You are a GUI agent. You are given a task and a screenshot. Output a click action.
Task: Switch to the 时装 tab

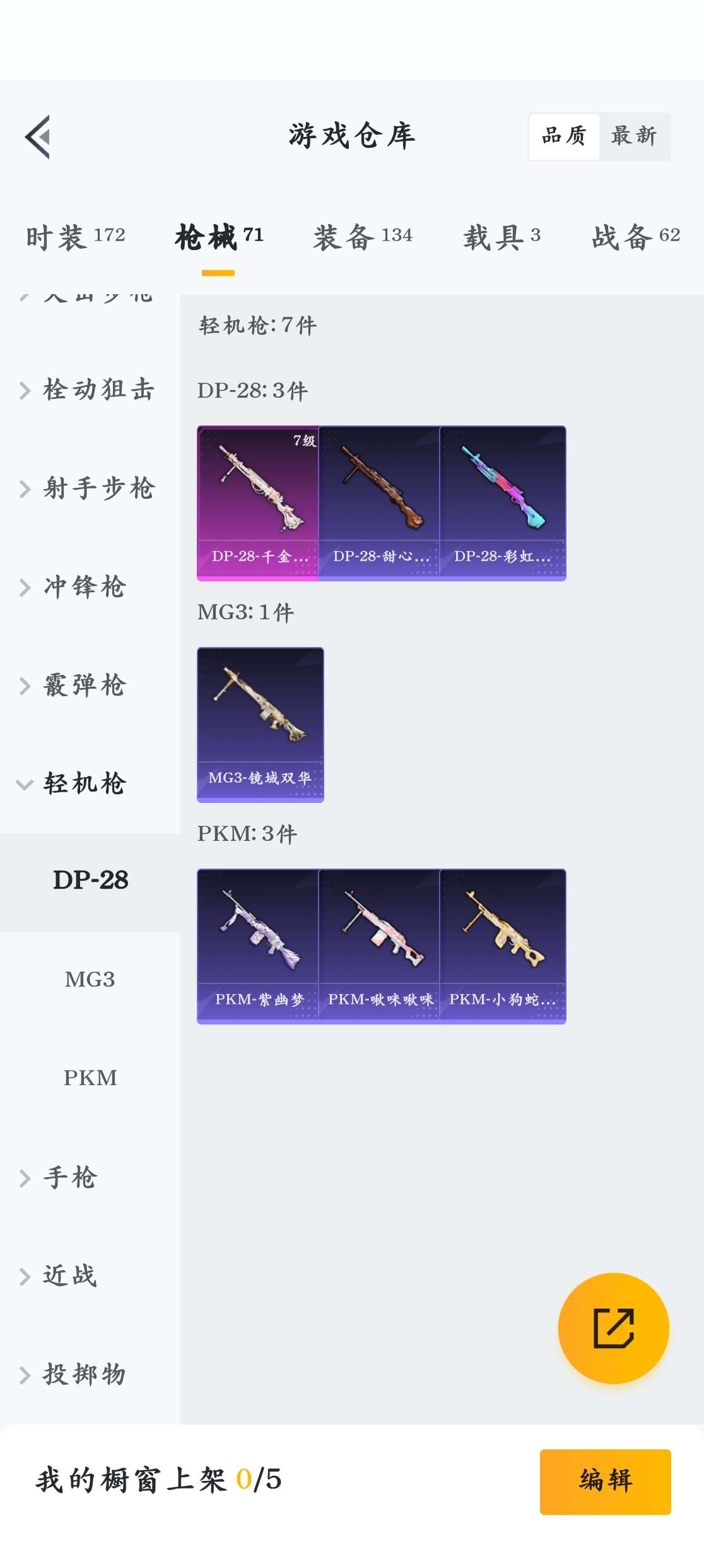tap(76, 237)
